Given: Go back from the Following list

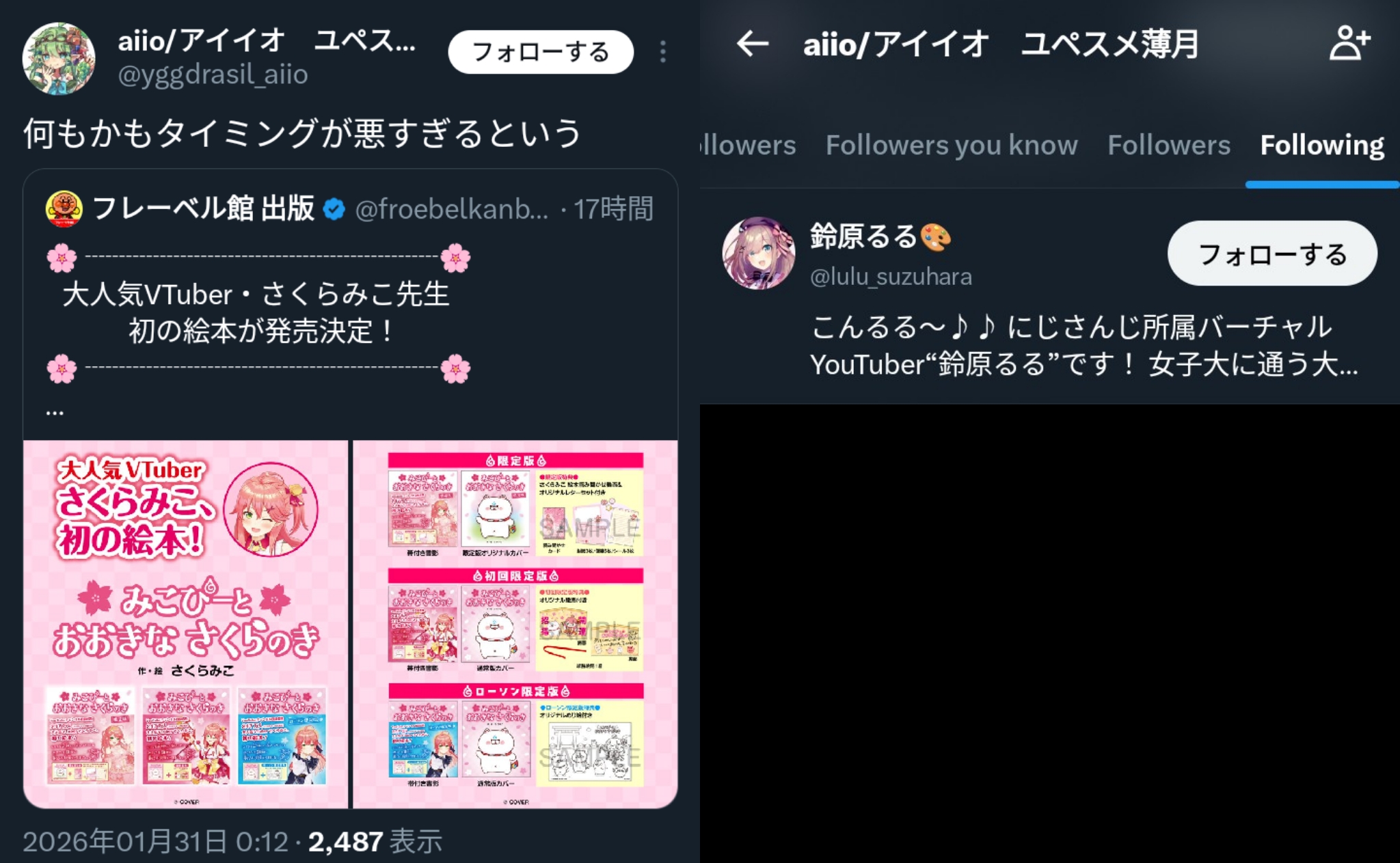Looking at the screenshot, I should point(753,44).
